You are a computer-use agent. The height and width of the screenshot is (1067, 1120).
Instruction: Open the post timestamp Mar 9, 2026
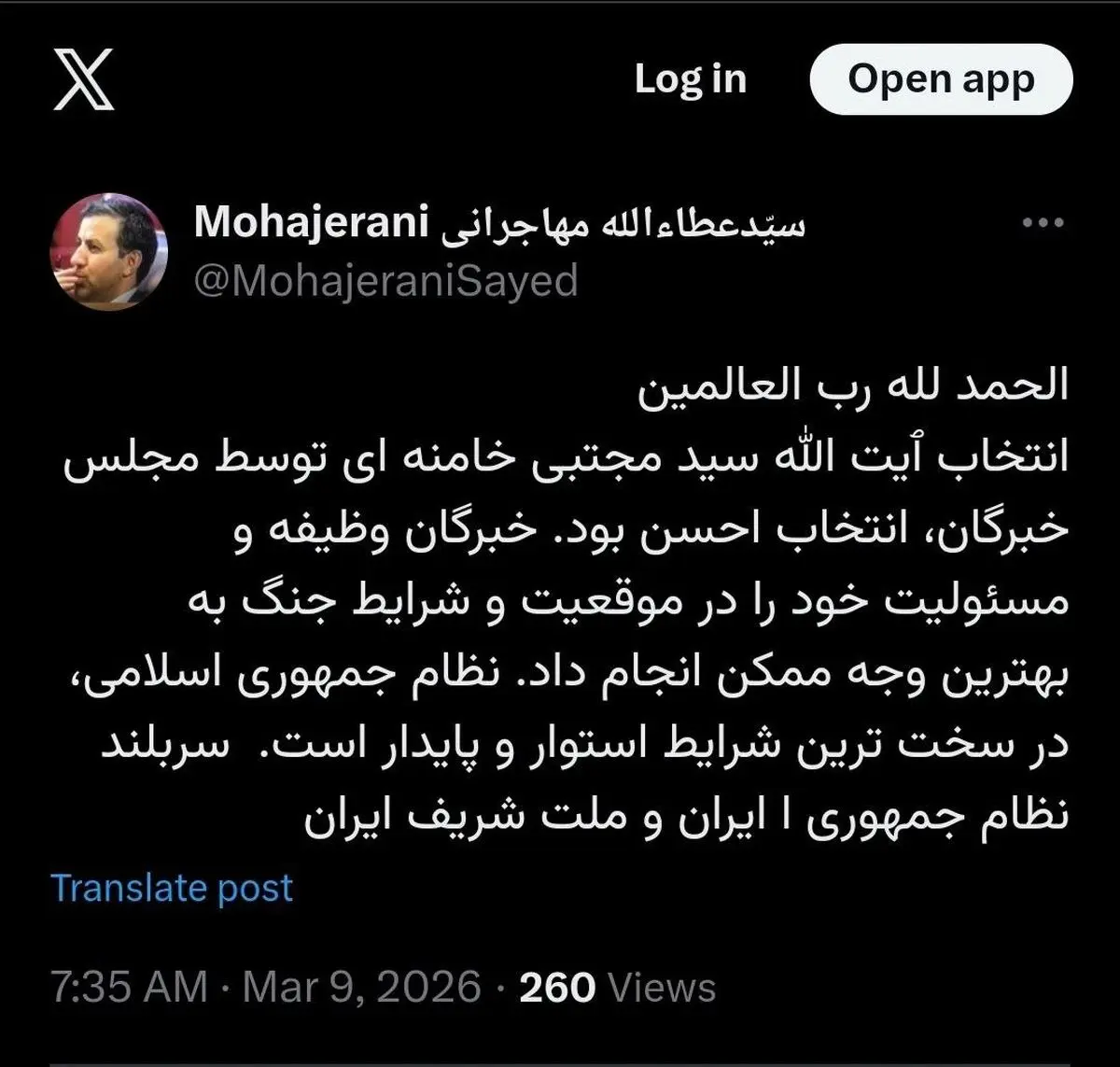pyautogui.click(x=361, y=987)
